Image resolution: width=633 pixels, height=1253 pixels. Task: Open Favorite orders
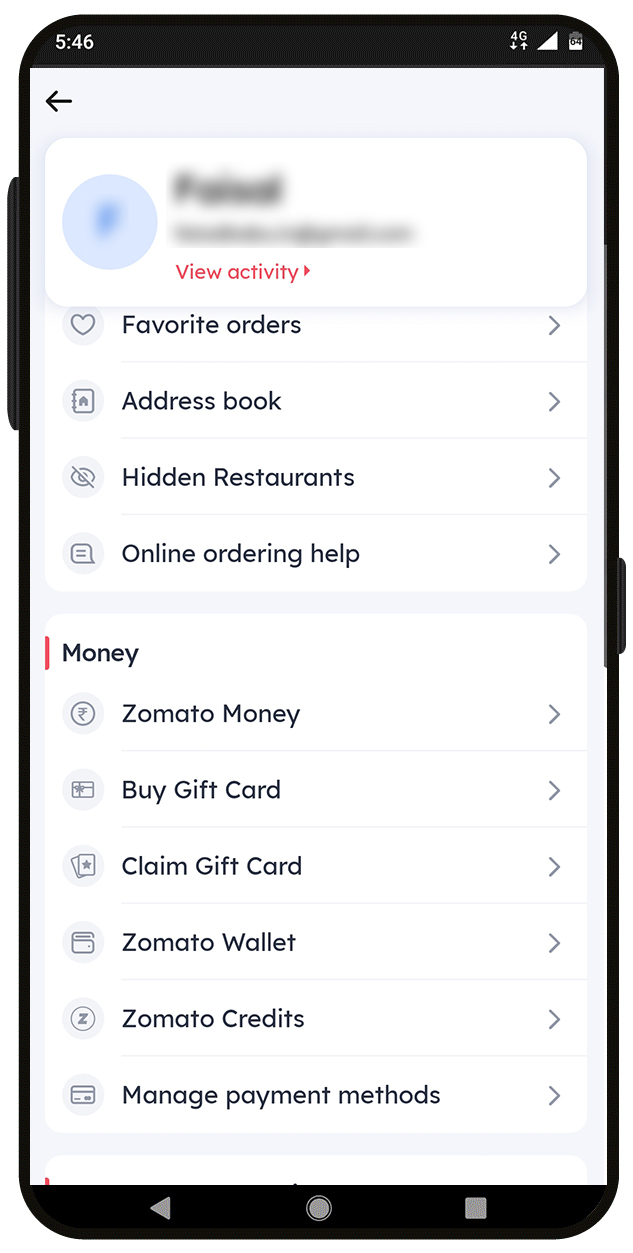pyautogui.click(x=315, y=325)
